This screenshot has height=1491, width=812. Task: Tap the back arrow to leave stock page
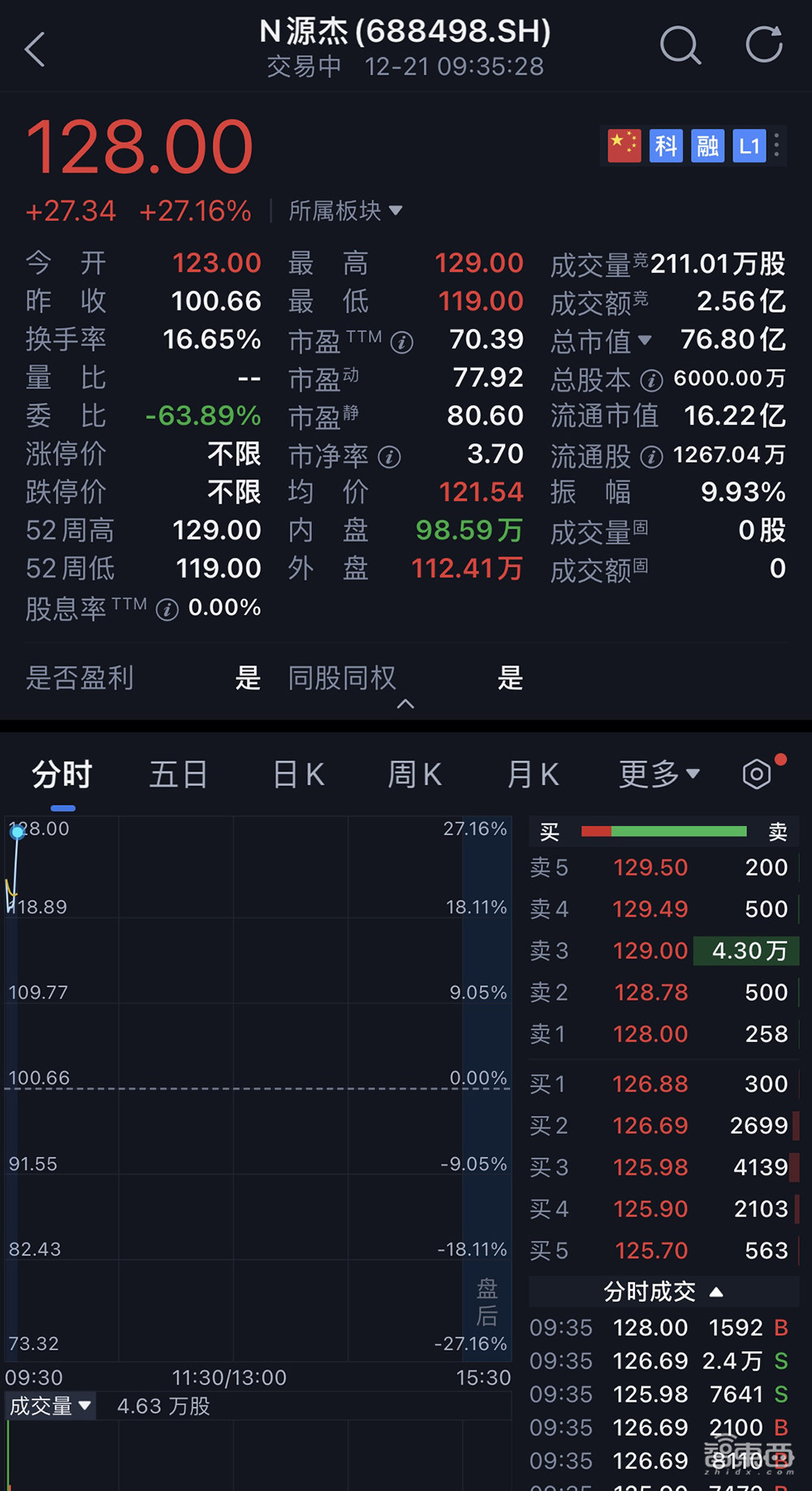click(34, 49)
